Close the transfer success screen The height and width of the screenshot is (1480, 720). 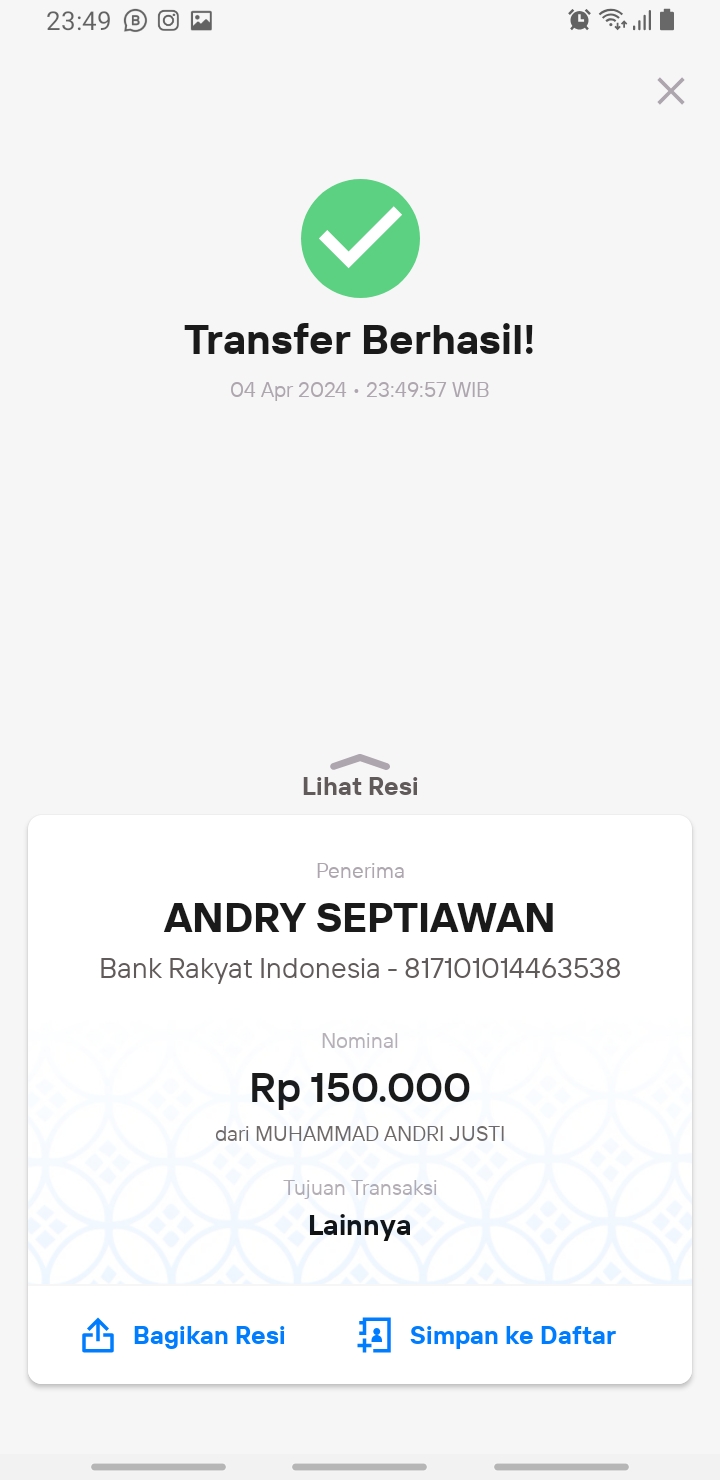(670, 91)
